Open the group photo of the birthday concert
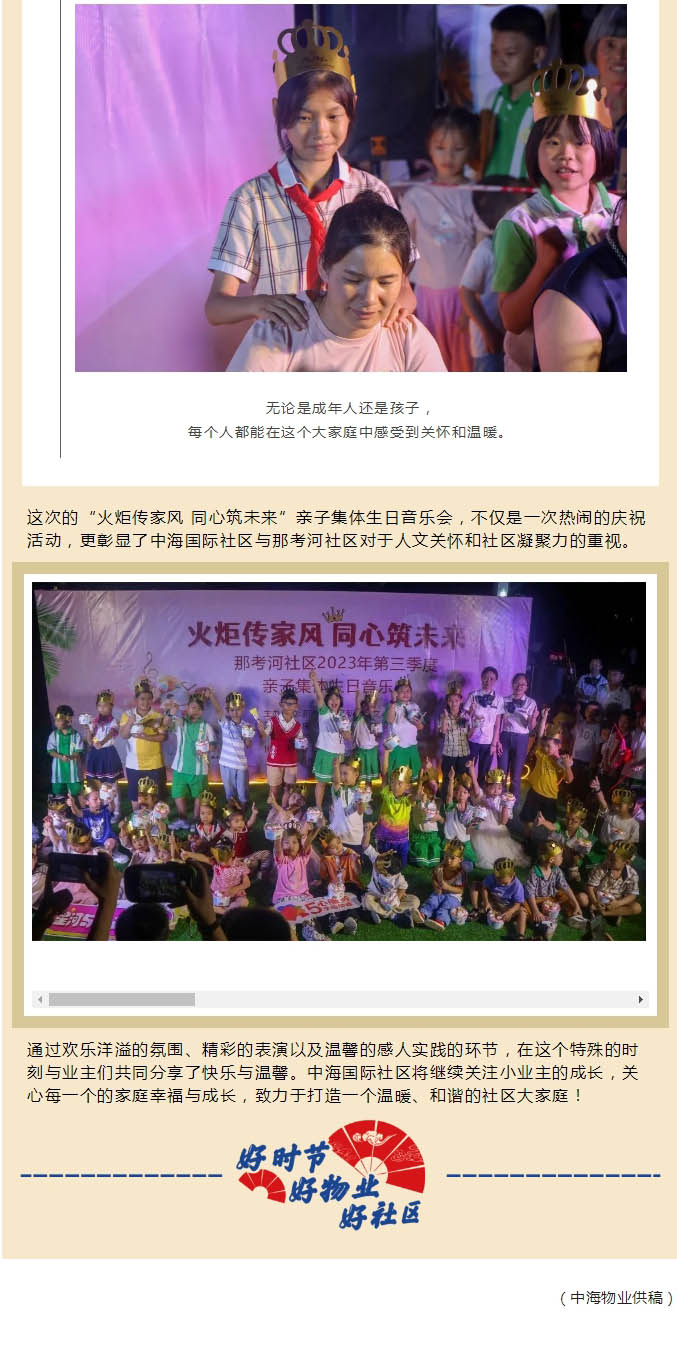 pos(339,761)
